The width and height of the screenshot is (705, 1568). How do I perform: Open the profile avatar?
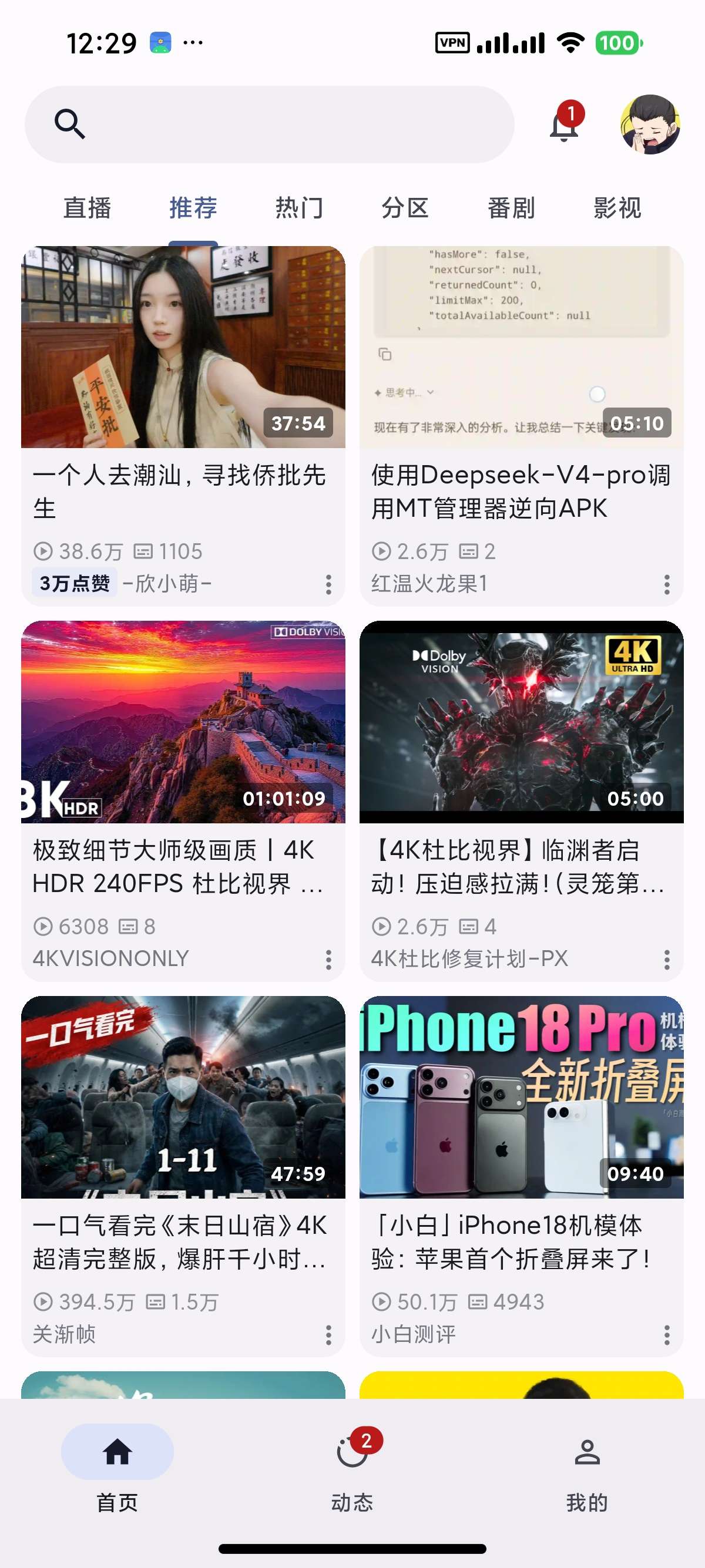tap(650, 124)
